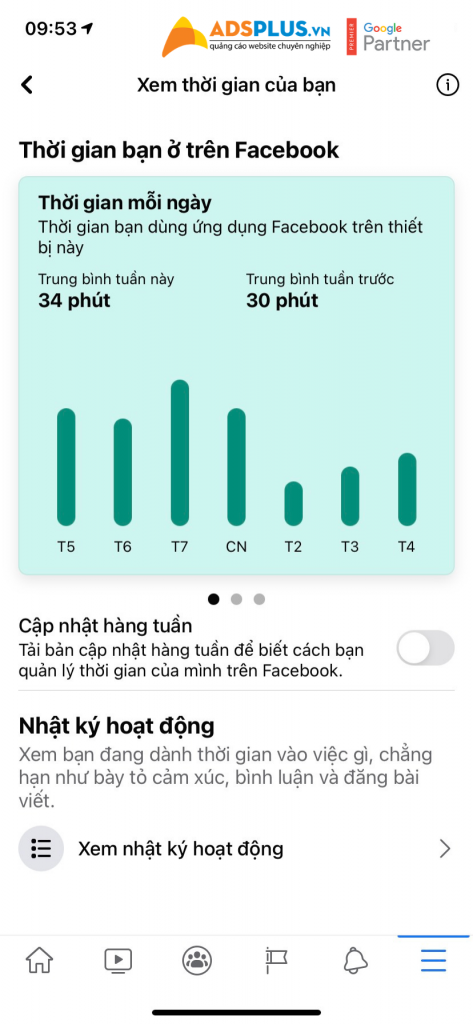Select the T7 bar in the chart
Image resolution: width=473 pixels, height=1024 pixels.
[x=180, y=453]
